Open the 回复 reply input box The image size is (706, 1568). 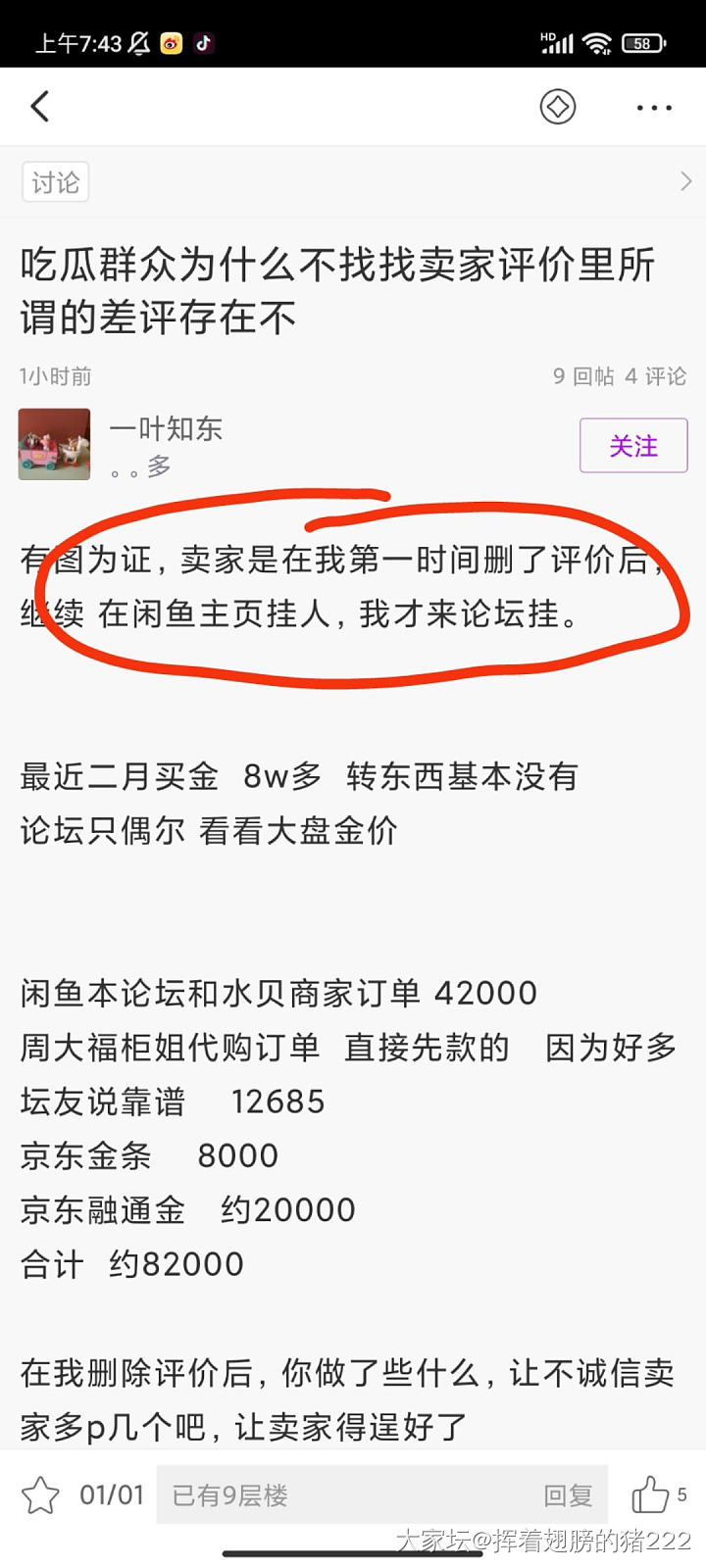pos(381,1495)
